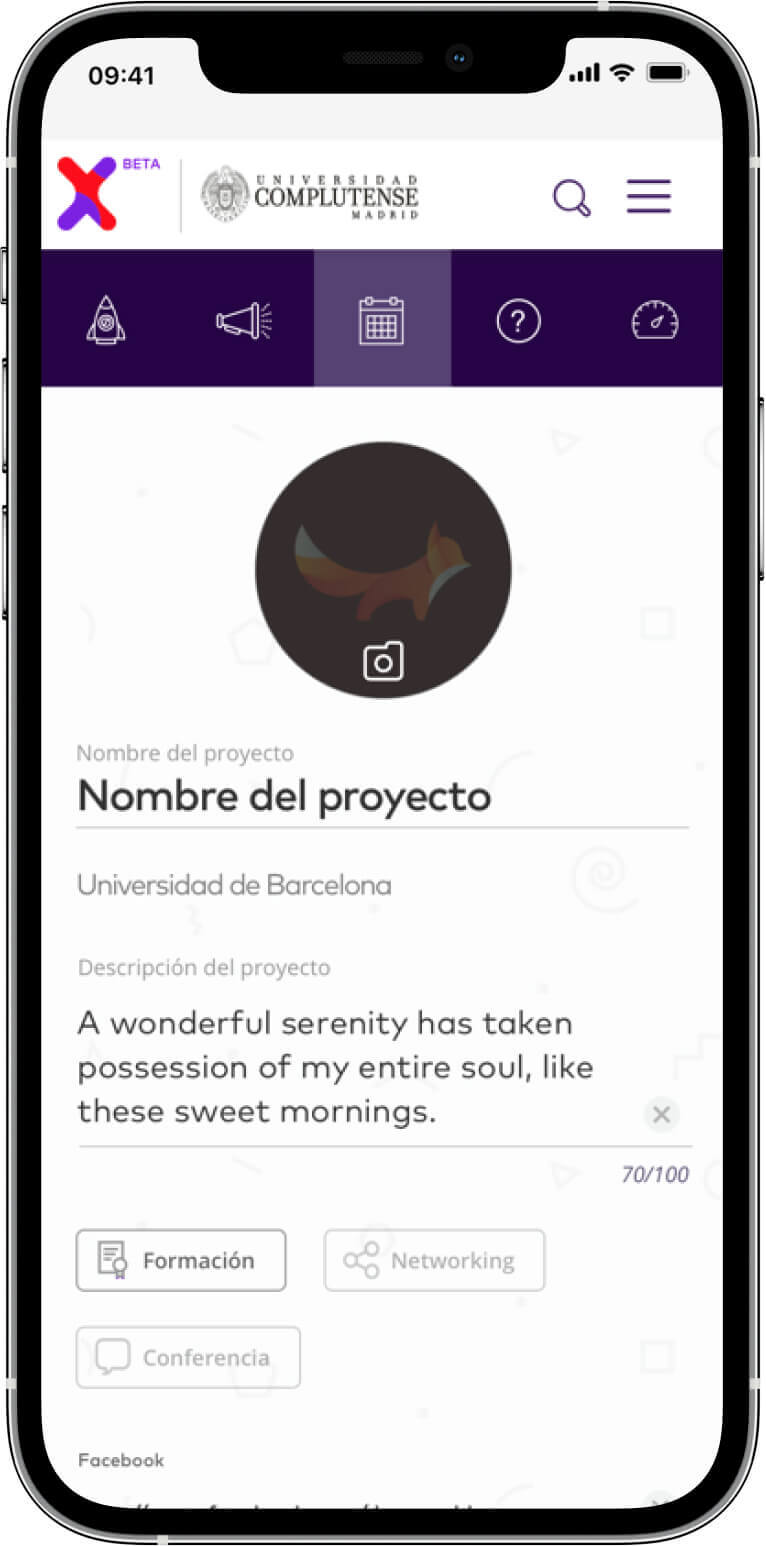Change the project photo via camera icon
766x1546 pixels.
click(x=383, y=661)
